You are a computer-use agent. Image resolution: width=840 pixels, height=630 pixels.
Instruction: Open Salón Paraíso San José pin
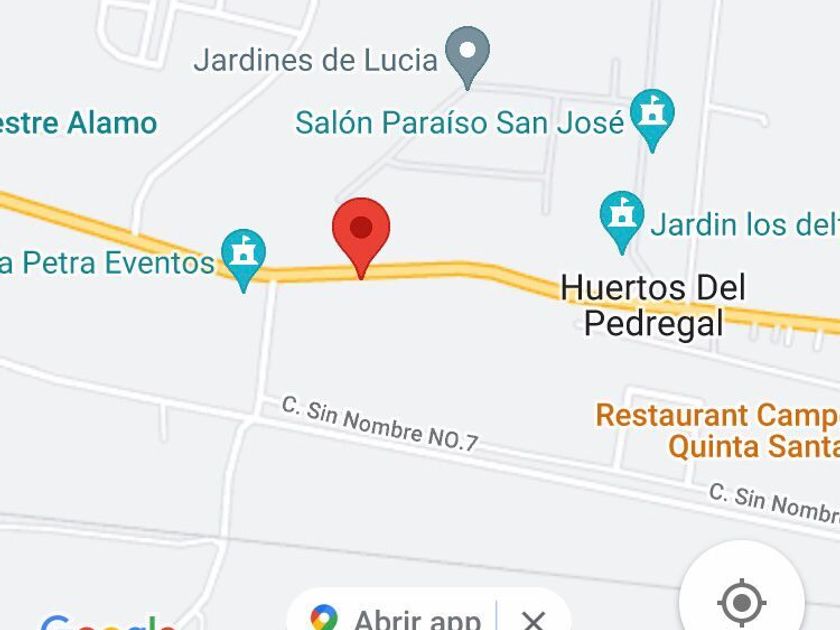652,118
